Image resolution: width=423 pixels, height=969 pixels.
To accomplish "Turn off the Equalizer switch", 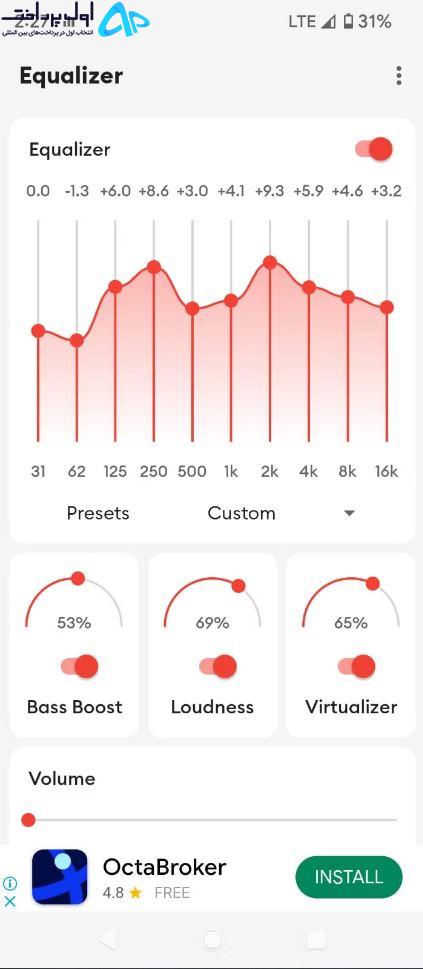I will point(374,149).
